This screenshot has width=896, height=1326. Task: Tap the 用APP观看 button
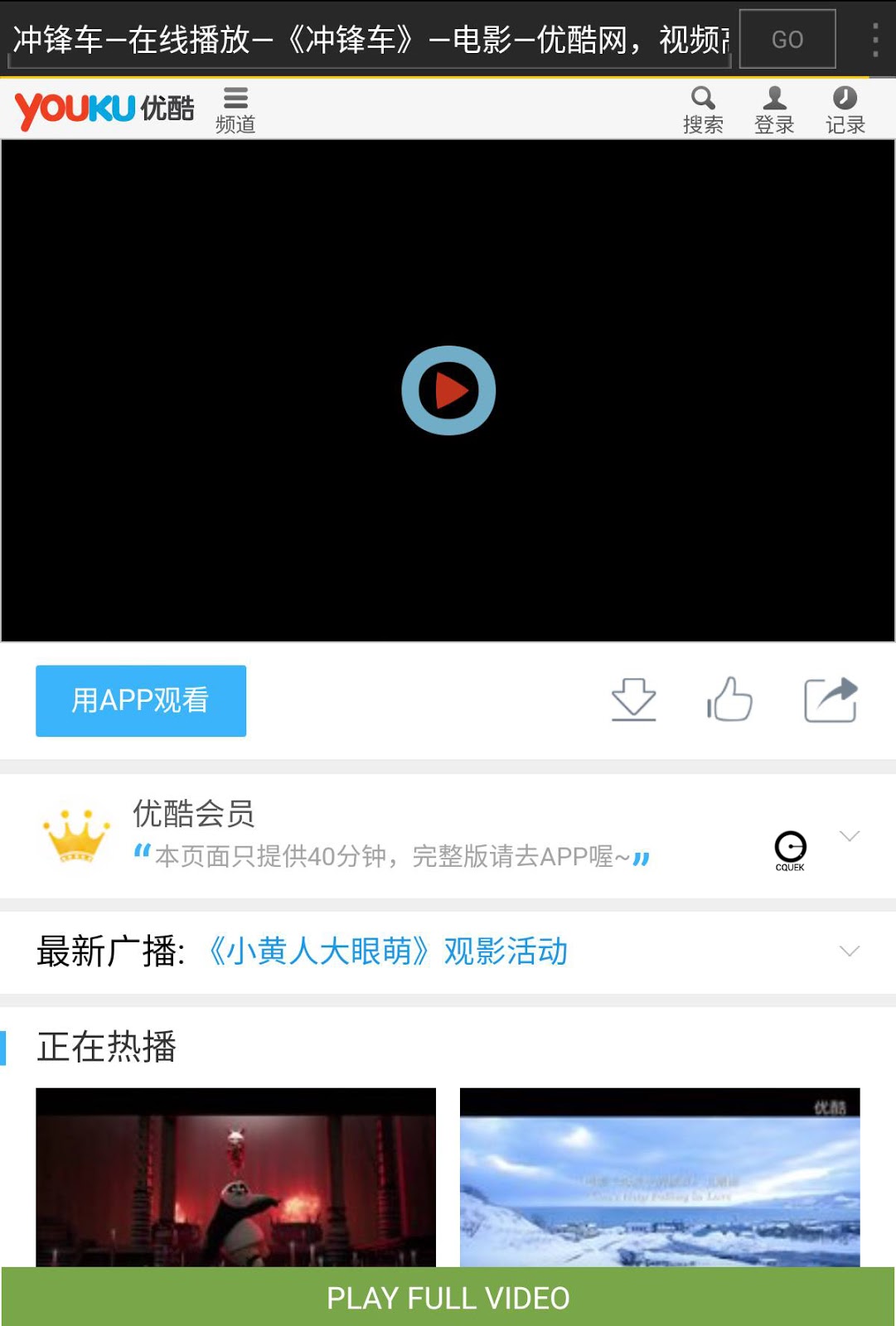click(141, 700)
